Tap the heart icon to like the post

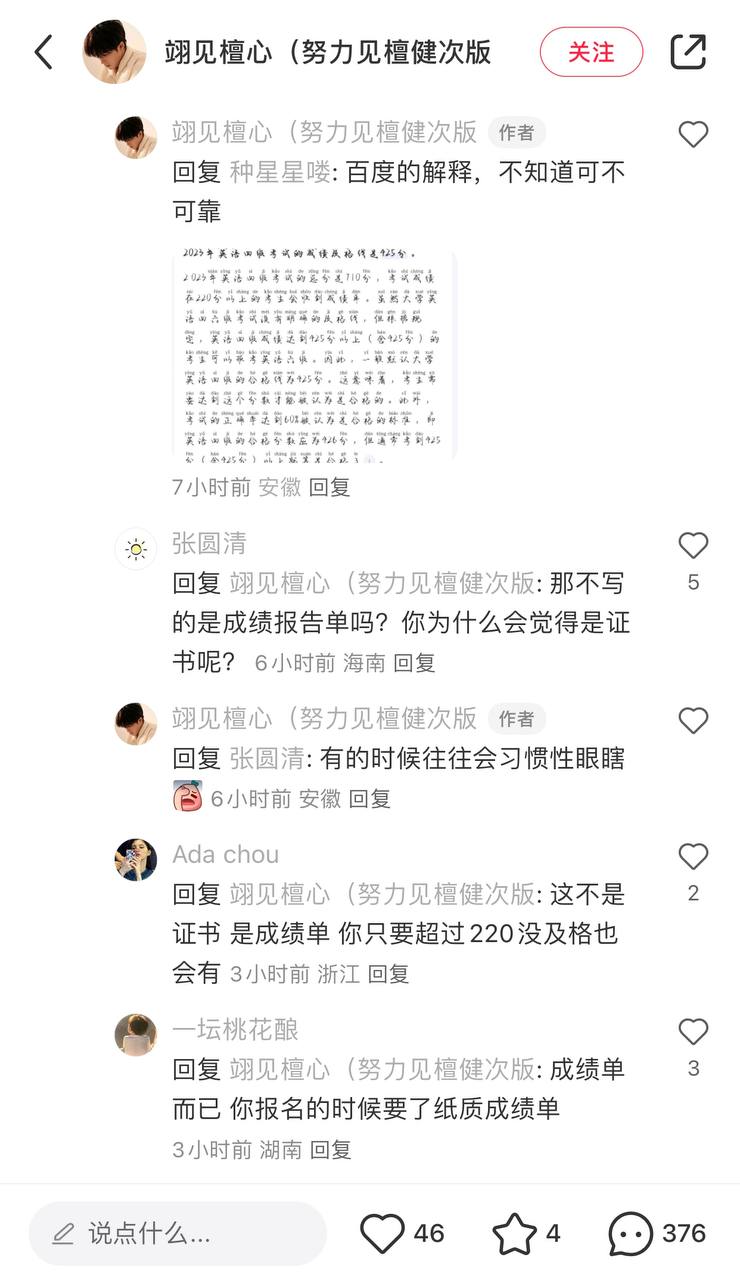pos(383,1233)
